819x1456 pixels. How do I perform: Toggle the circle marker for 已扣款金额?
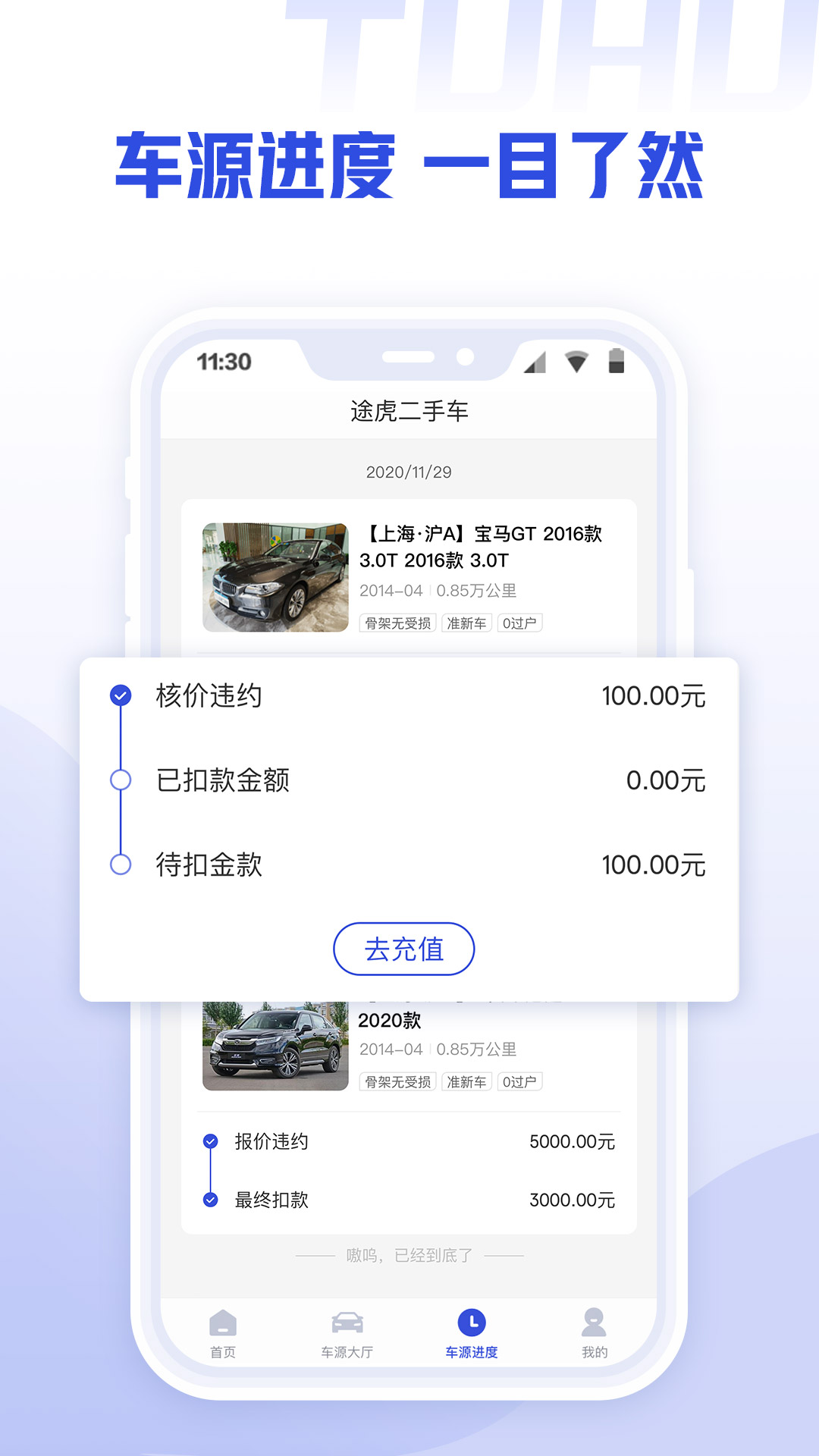click(x=121, y=777)
